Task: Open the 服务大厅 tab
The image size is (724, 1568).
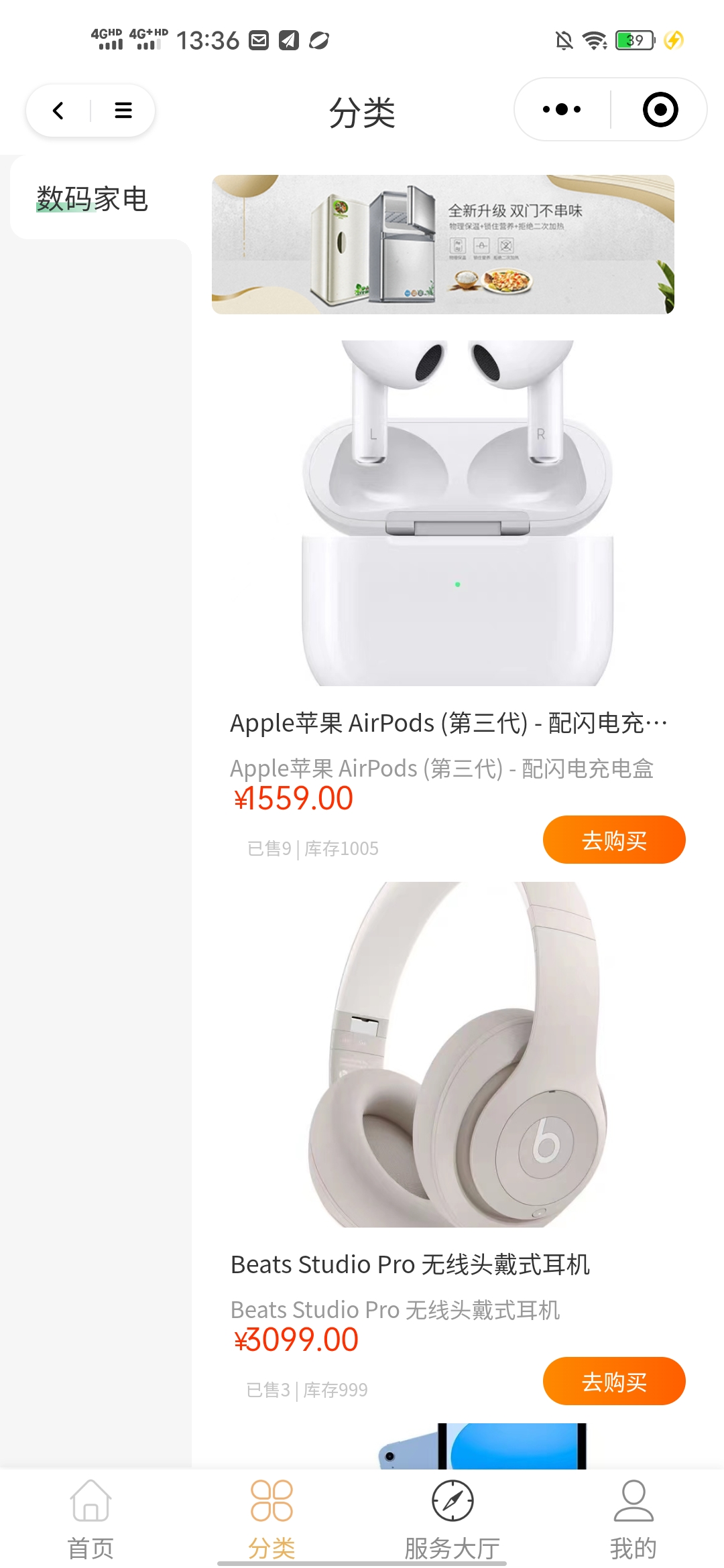Action: [452, 1519]
